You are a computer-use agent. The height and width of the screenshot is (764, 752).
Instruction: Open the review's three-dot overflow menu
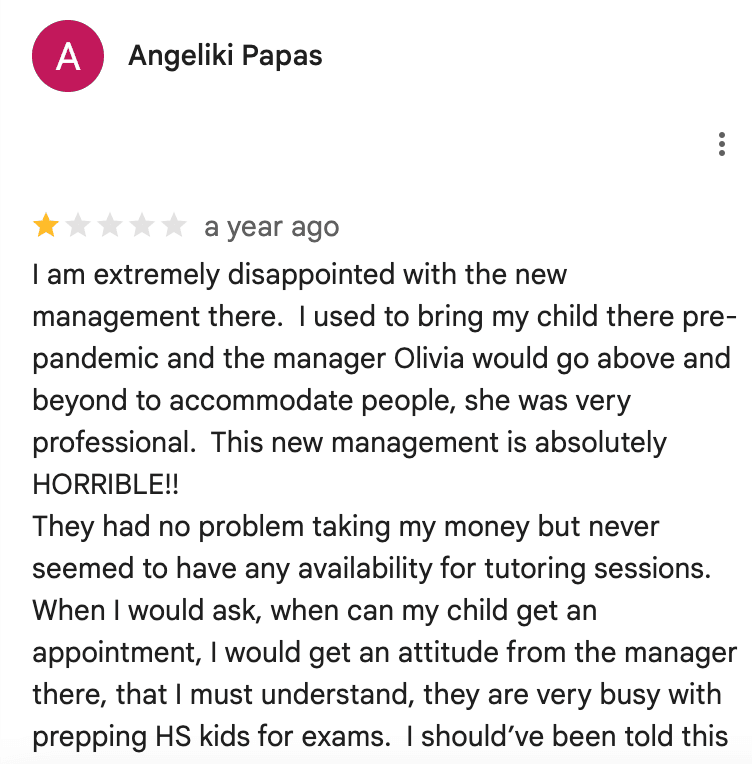tap(721, 145)
